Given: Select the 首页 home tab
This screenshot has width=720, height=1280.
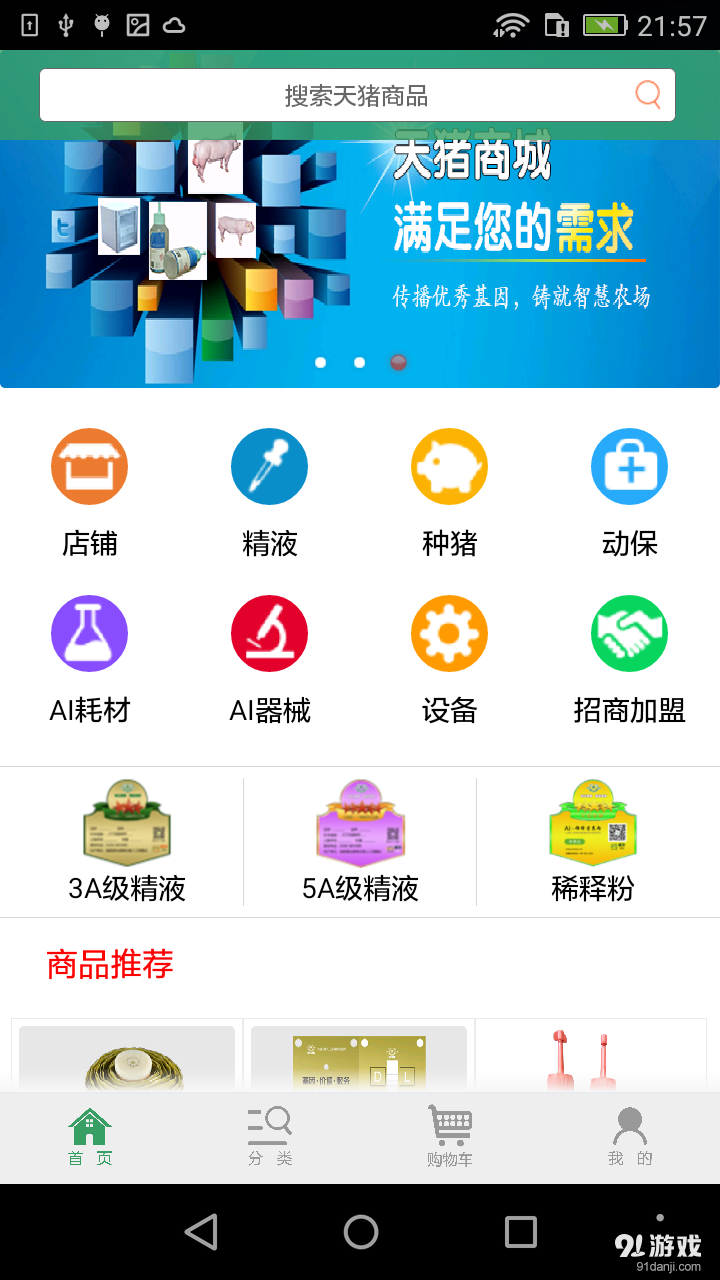Looking at the screenshot, I should 90,1138.
